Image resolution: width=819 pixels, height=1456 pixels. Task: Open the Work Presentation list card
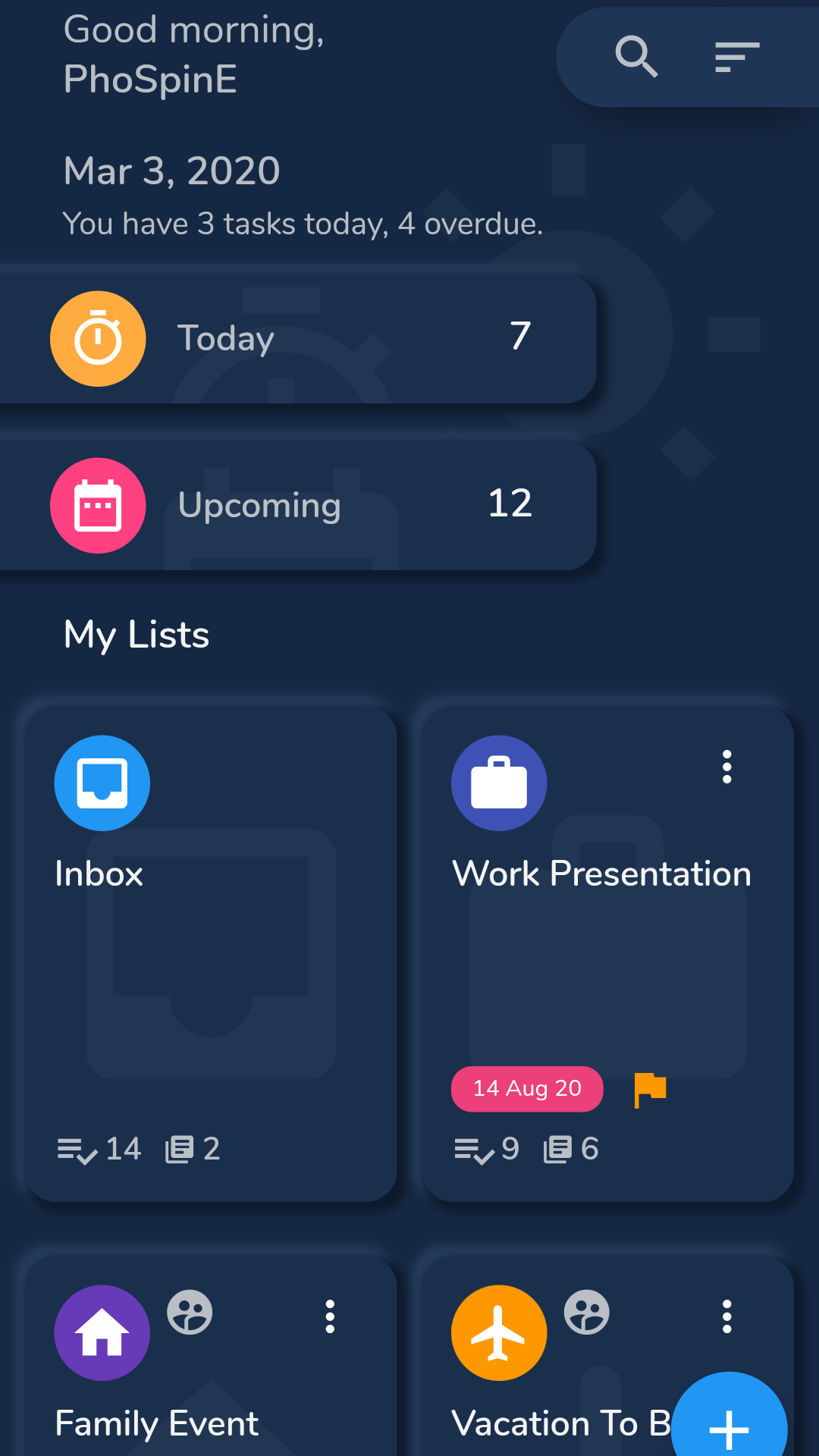[x=607, y=954]
